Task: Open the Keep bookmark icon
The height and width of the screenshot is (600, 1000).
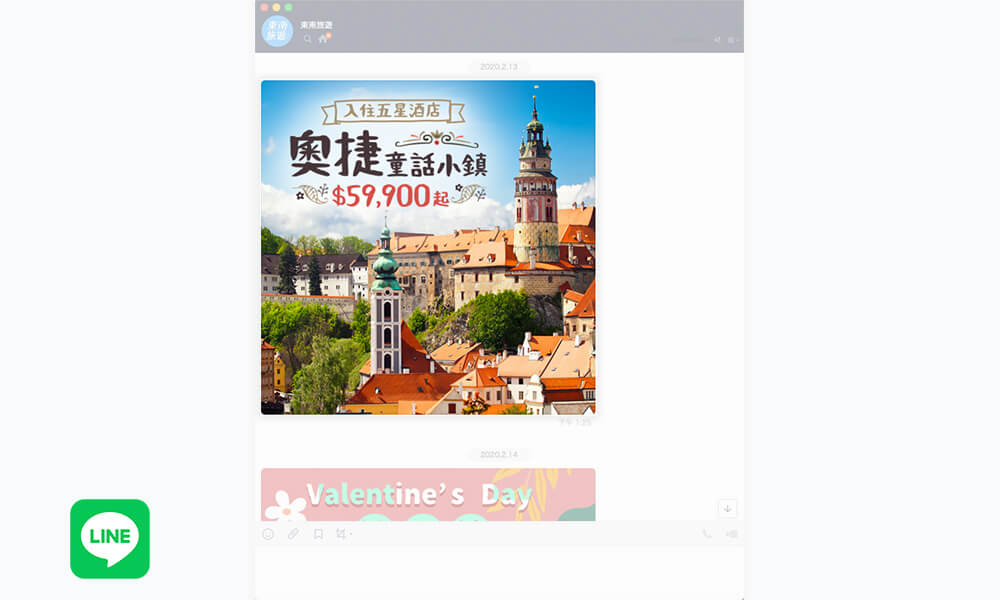Action: pos(318,534)
